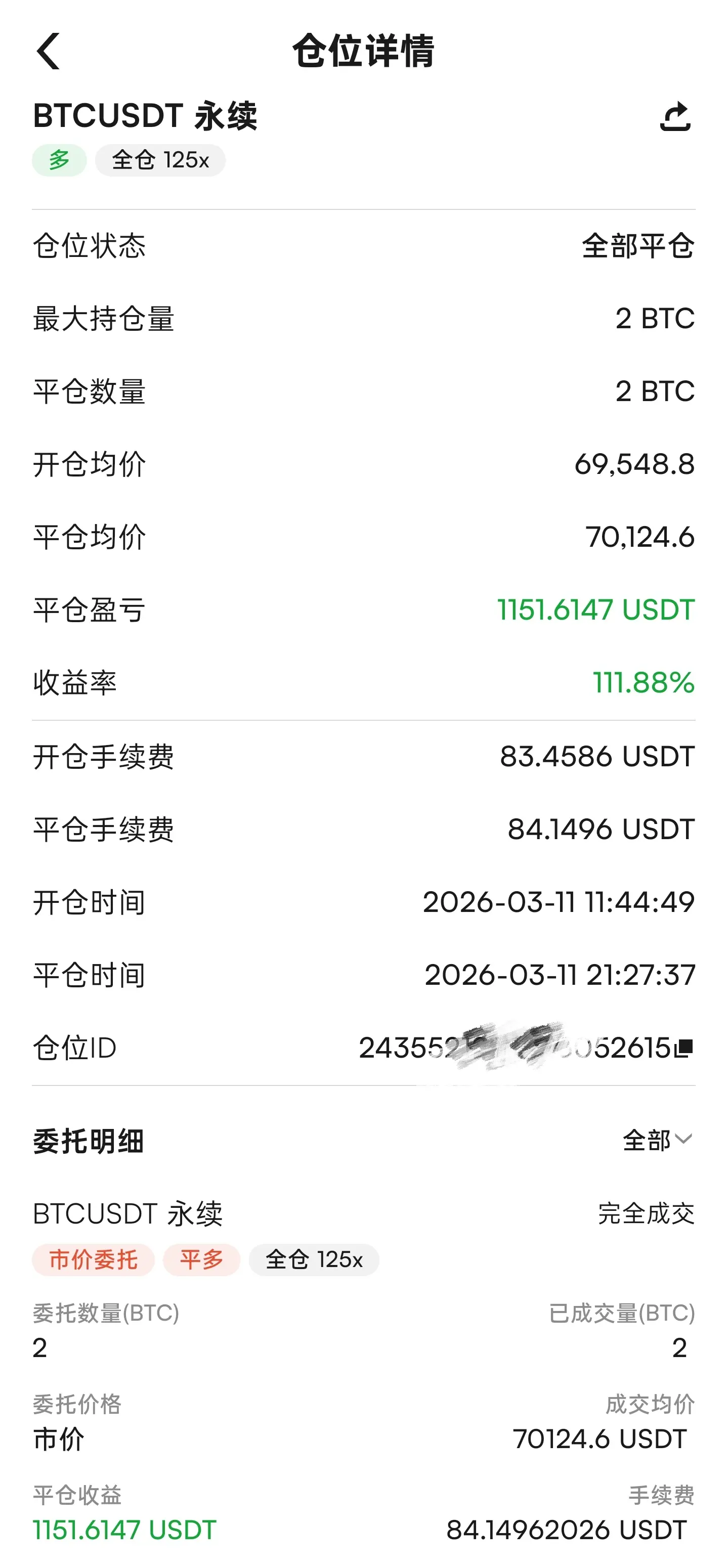Go back from the 仓位详情 page
728x1568 pixels.
click(48, 51)
